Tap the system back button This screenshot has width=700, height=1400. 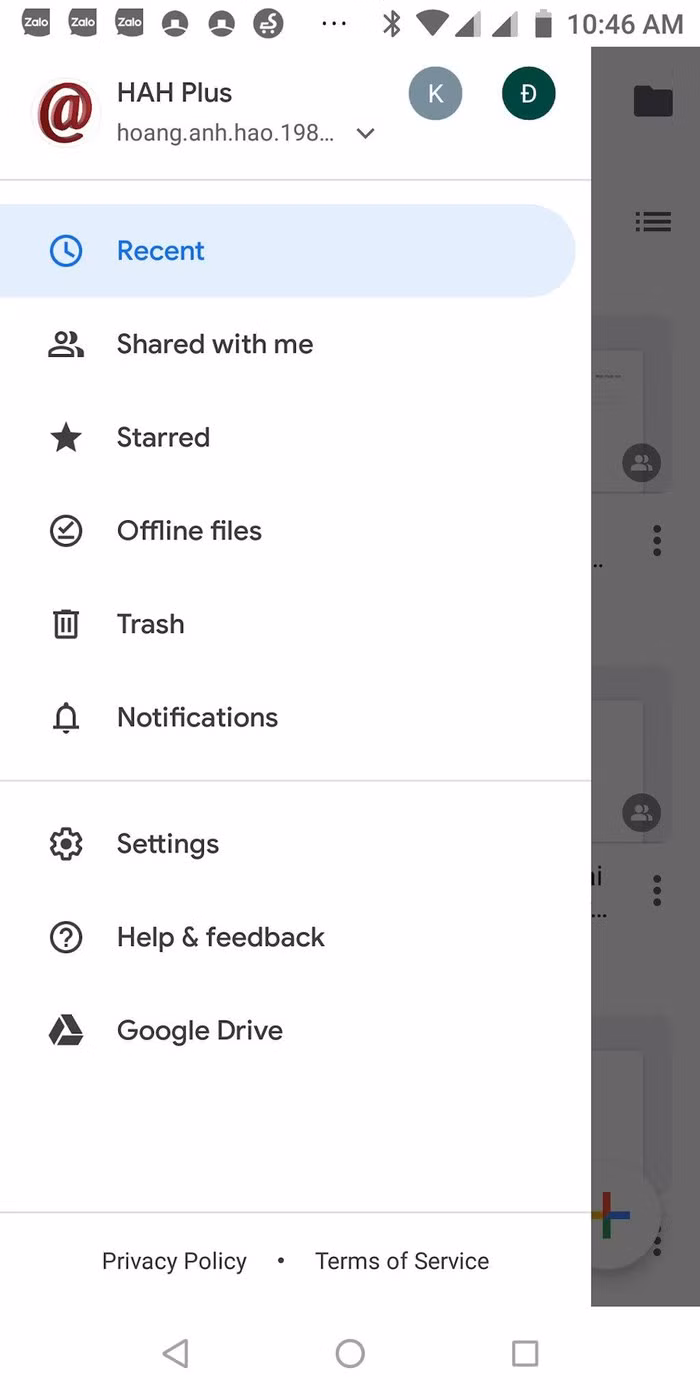[175, 1353]
